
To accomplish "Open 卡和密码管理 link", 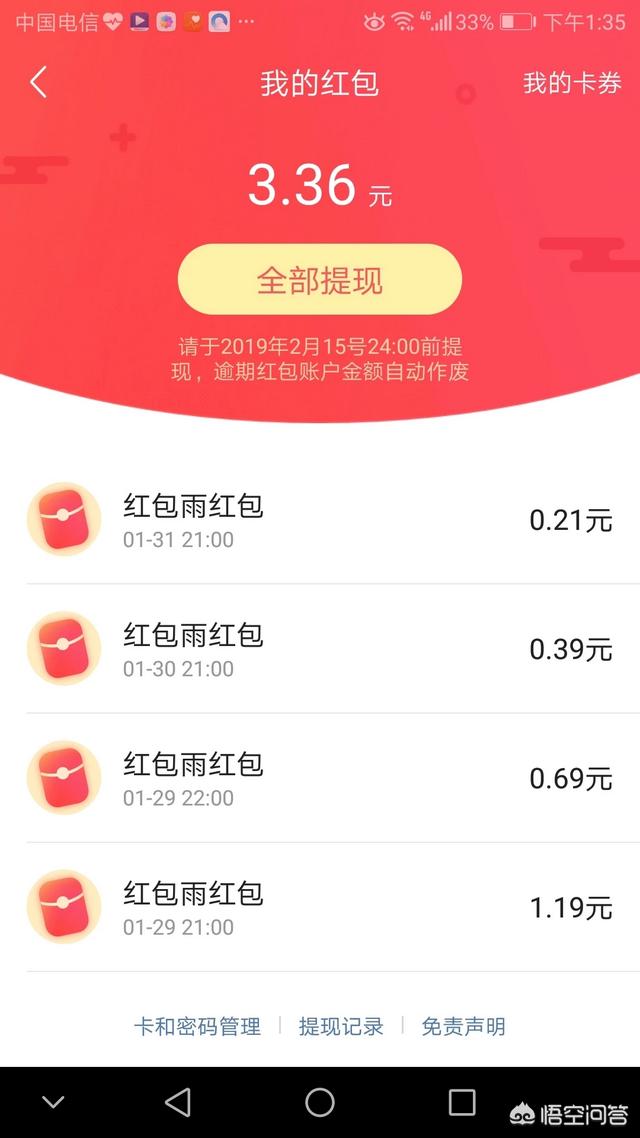I will click(197, 1026).
